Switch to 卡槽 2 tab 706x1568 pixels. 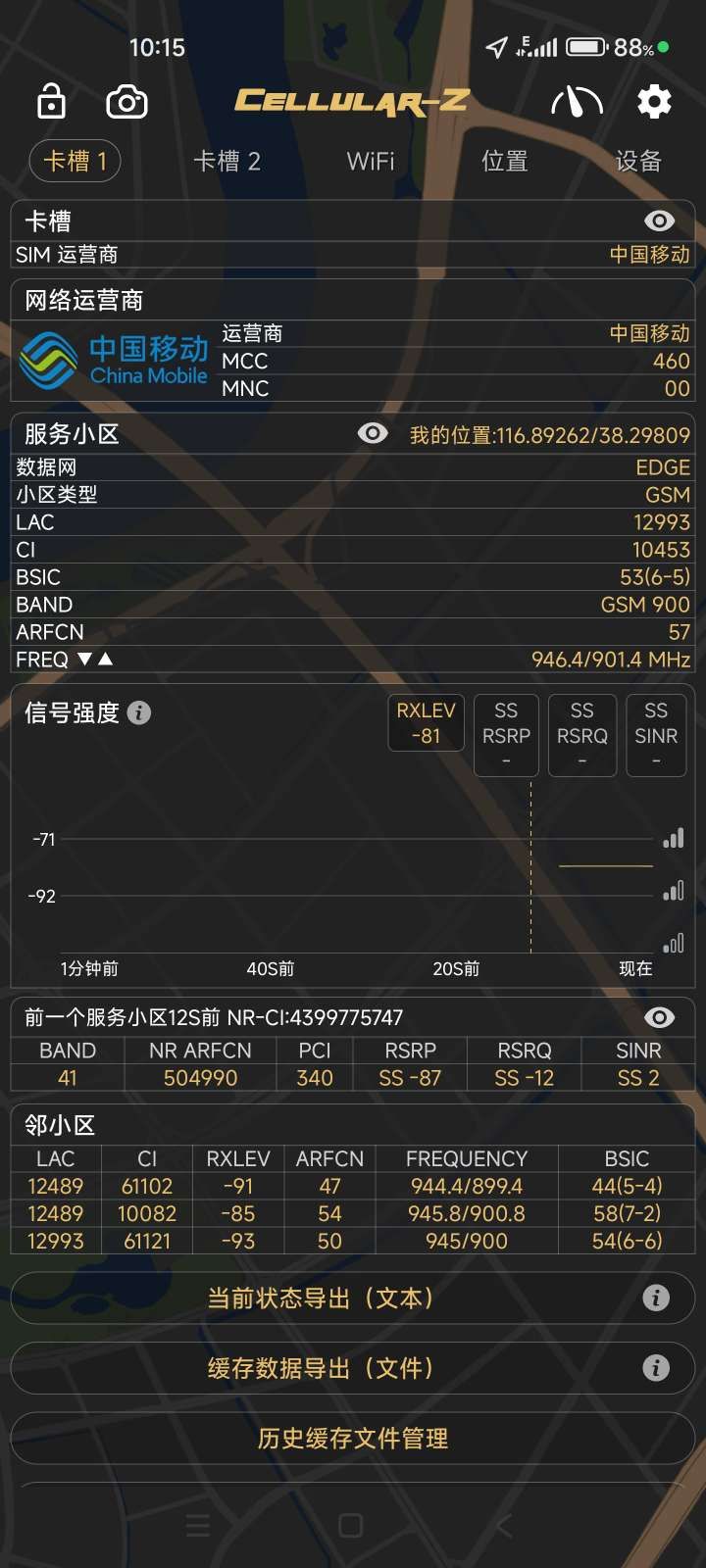click(x=227, y=161)
